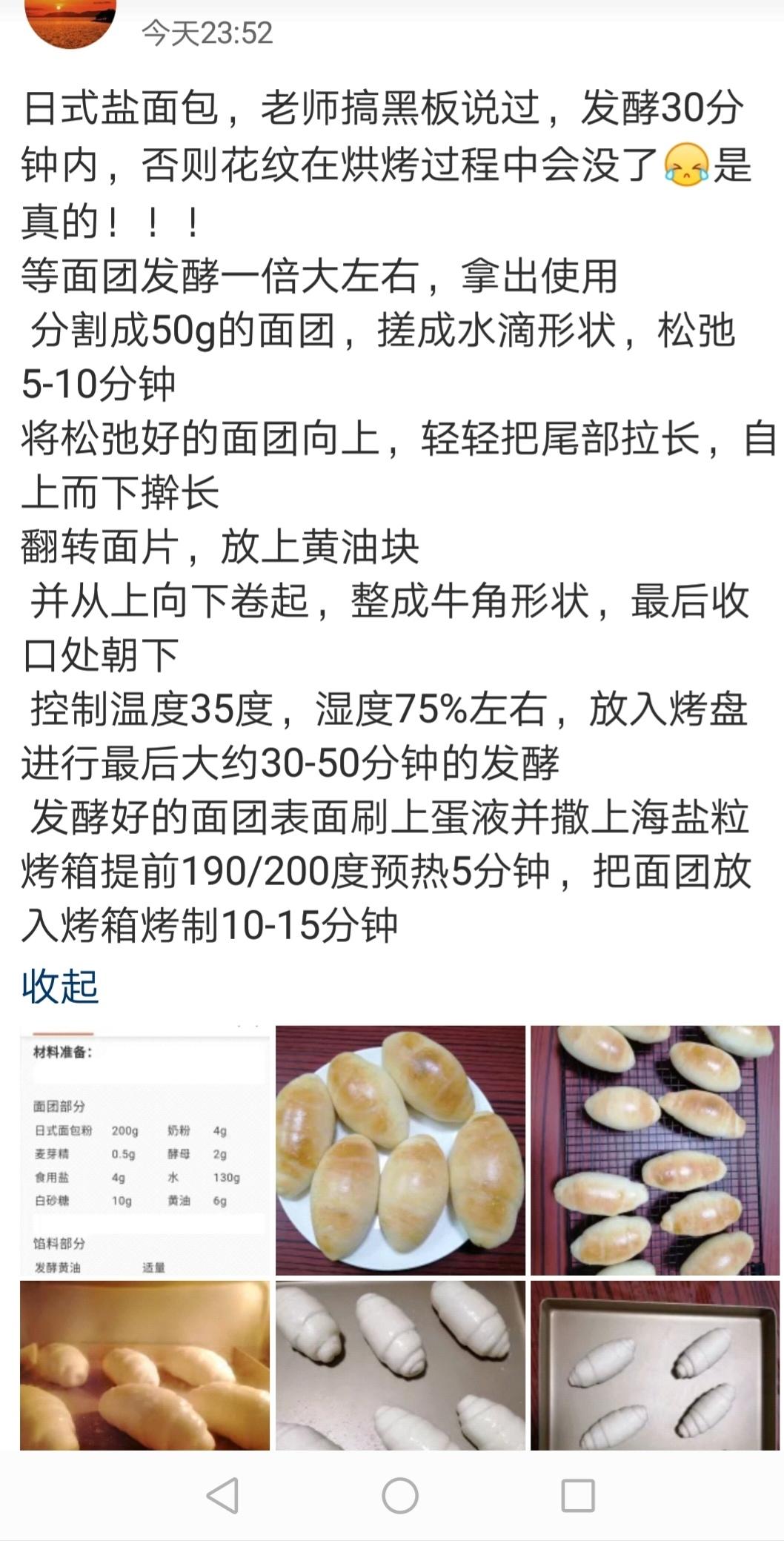Screen dimensions: 784x1541
Task: Tap the line mentioning 发酵30分钟内
Action: (393, 111)
